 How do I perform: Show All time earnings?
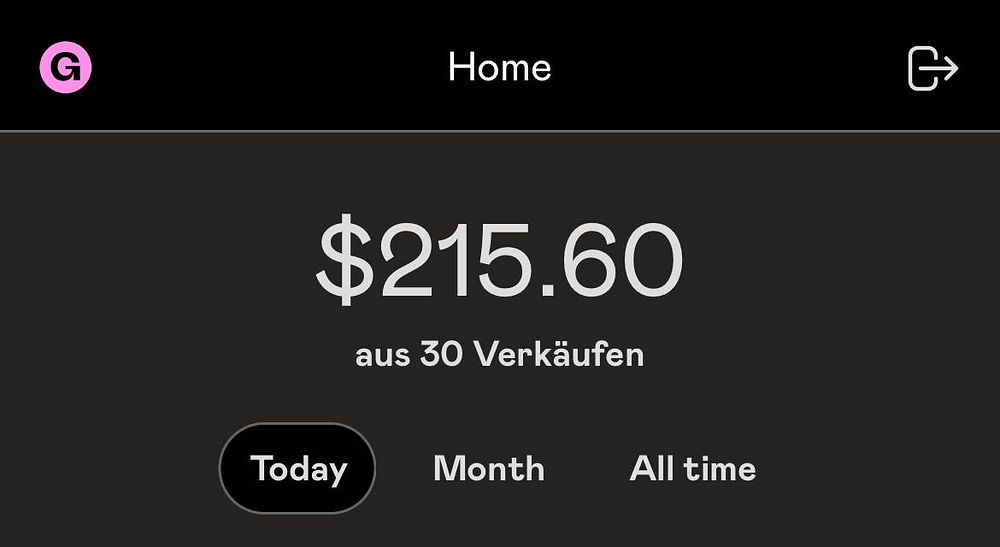pyautogui.click(x=692, y=468)
